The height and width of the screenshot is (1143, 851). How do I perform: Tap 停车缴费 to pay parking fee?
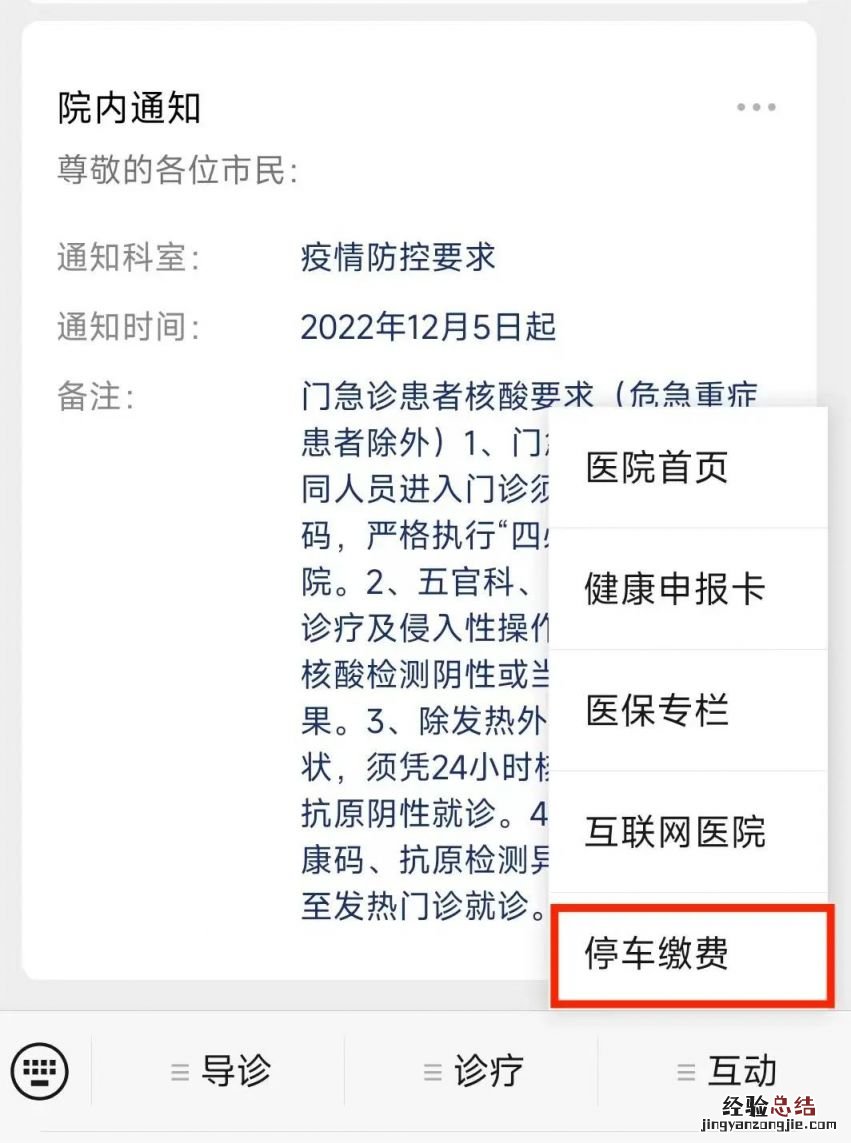tap(688, 953)
